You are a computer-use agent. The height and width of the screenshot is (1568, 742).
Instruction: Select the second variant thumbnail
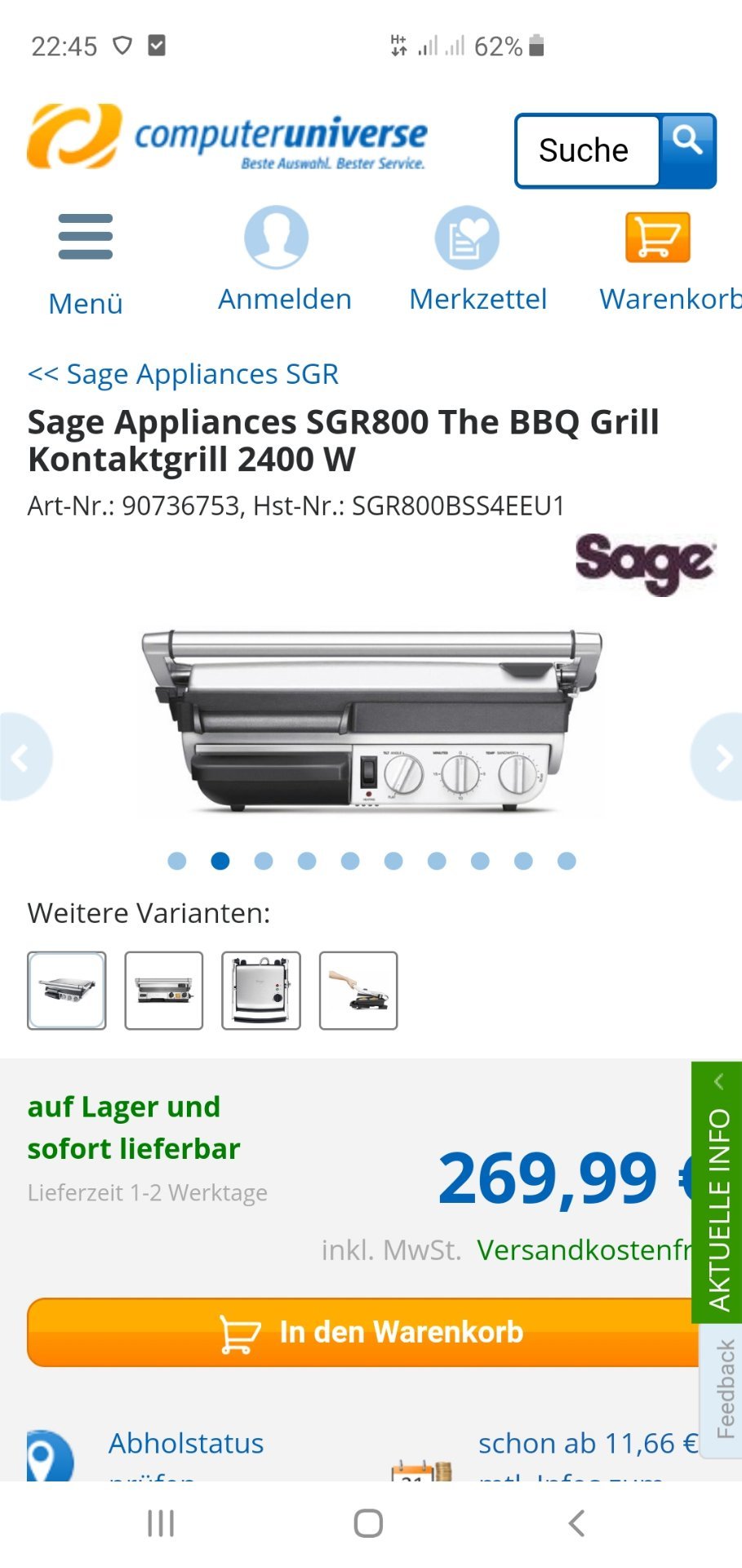[164, 990]
